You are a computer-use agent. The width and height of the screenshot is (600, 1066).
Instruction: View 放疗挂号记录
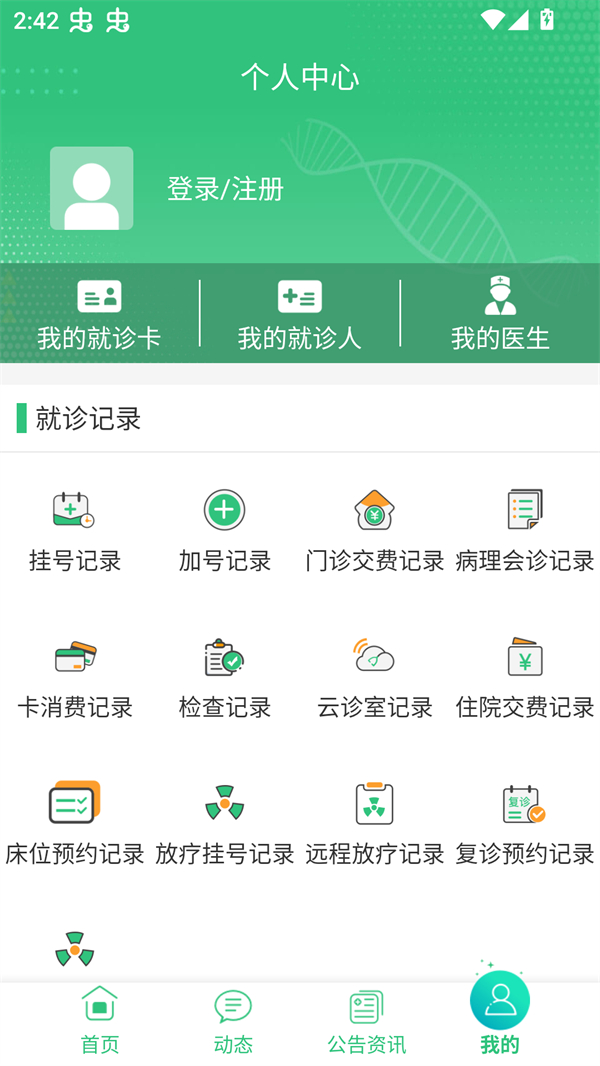pyautogui.click(x=225, y=824)
